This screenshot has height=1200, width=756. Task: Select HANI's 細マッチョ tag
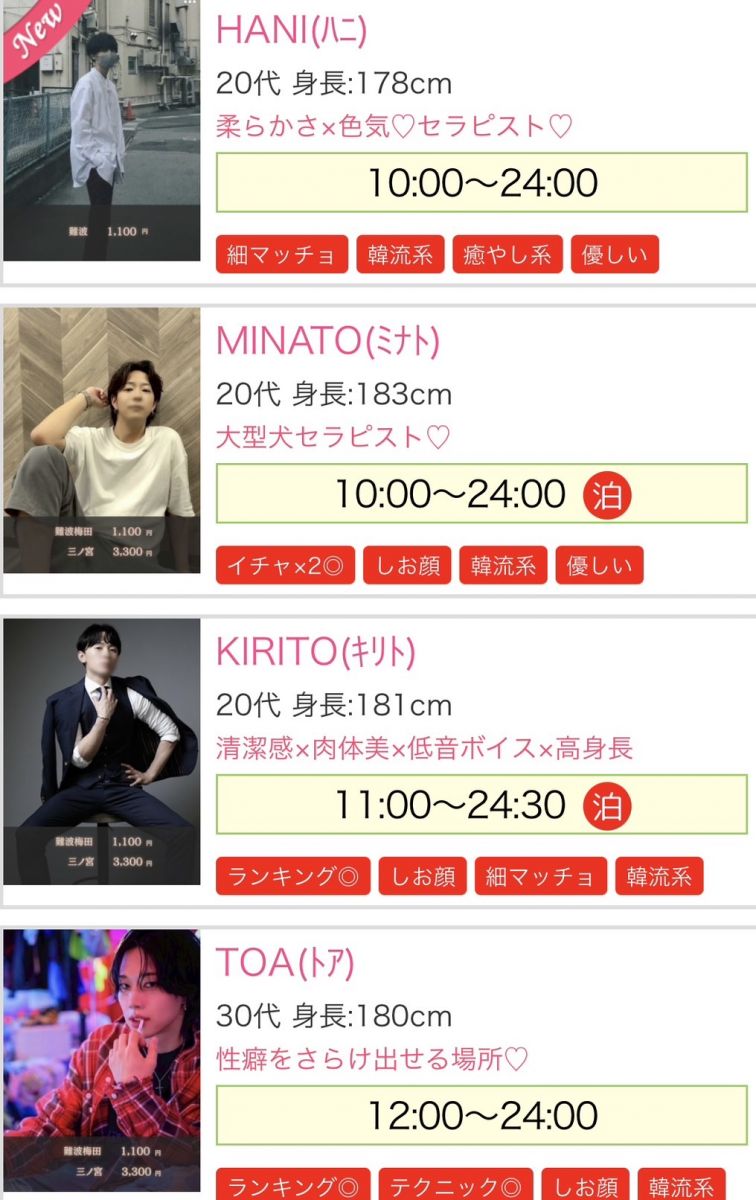pos(282,255)
